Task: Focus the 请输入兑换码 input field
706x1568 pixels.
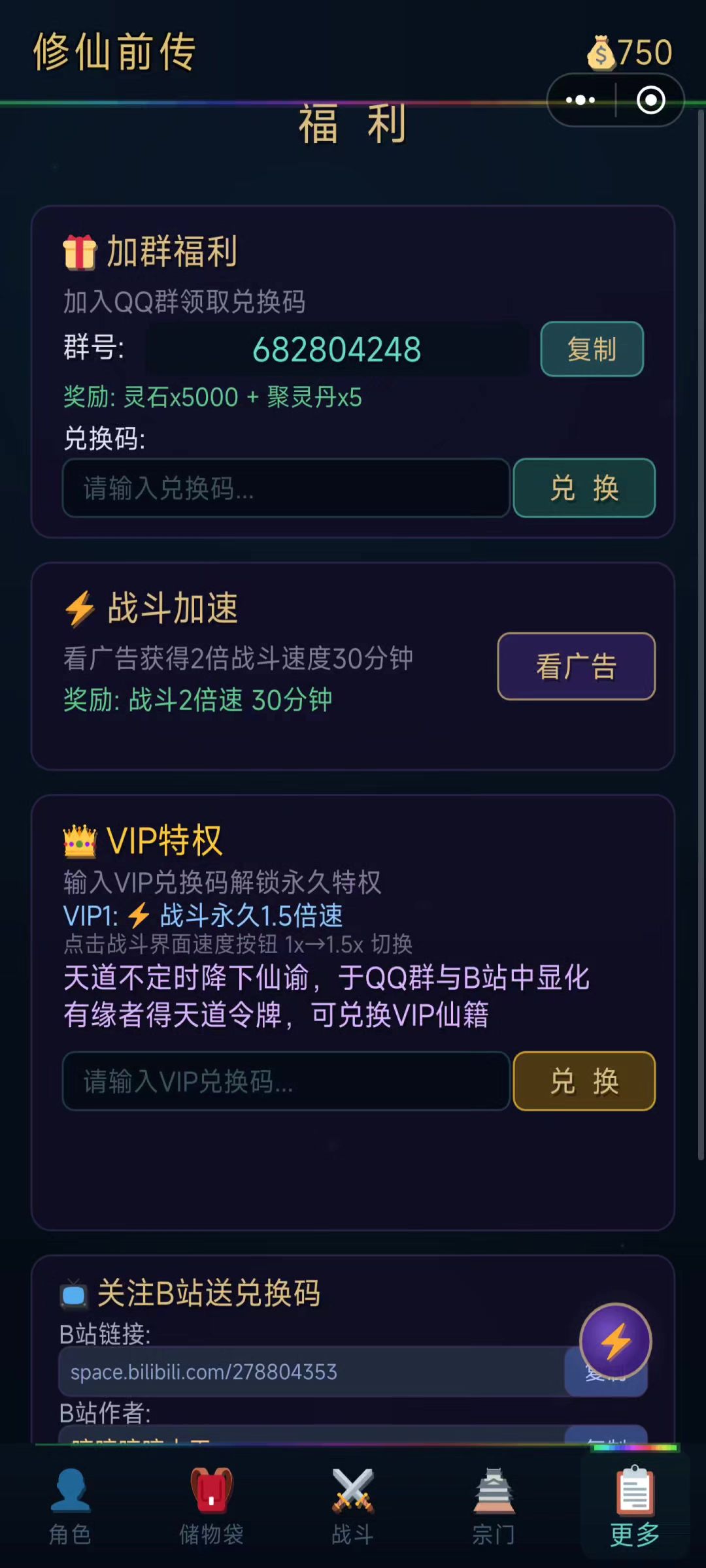Action: pos(286,488)
